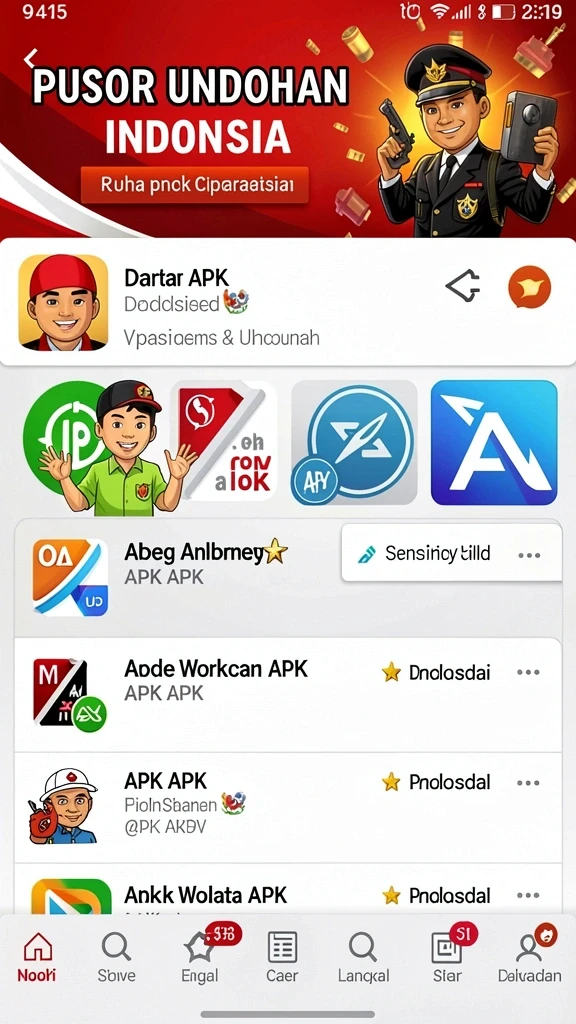Image resolution: width=576 pixels, height=1024 pixels.
Task: Open more options beside Sensiricy tilld
Action: click(529, 555)
